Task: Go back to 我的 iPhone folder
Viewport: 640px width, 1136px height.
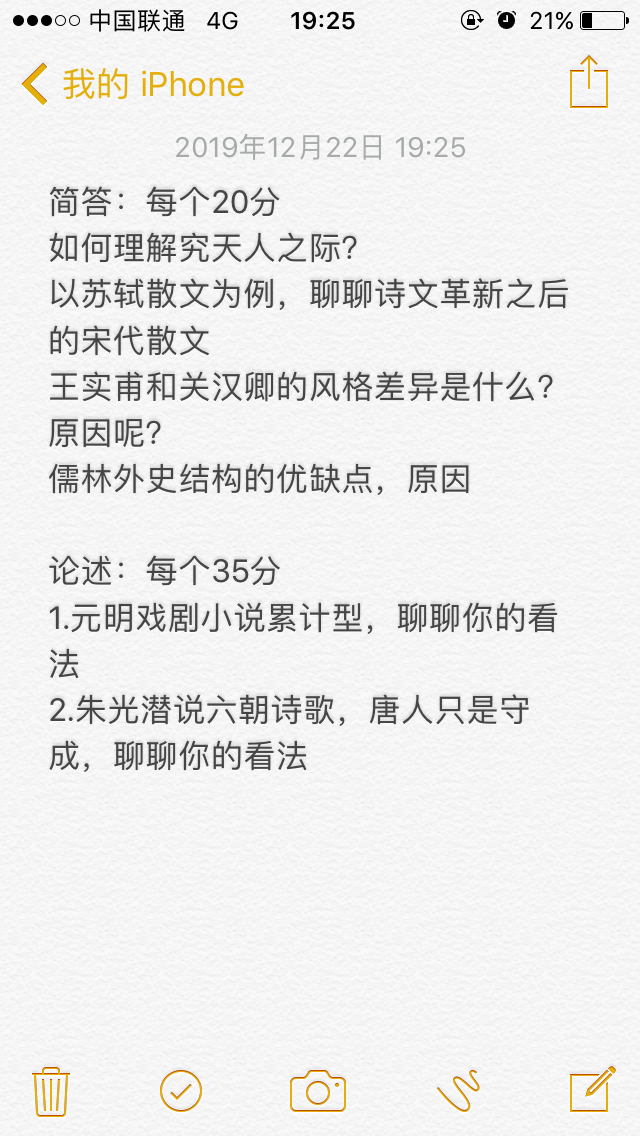Action: point(133,85)
